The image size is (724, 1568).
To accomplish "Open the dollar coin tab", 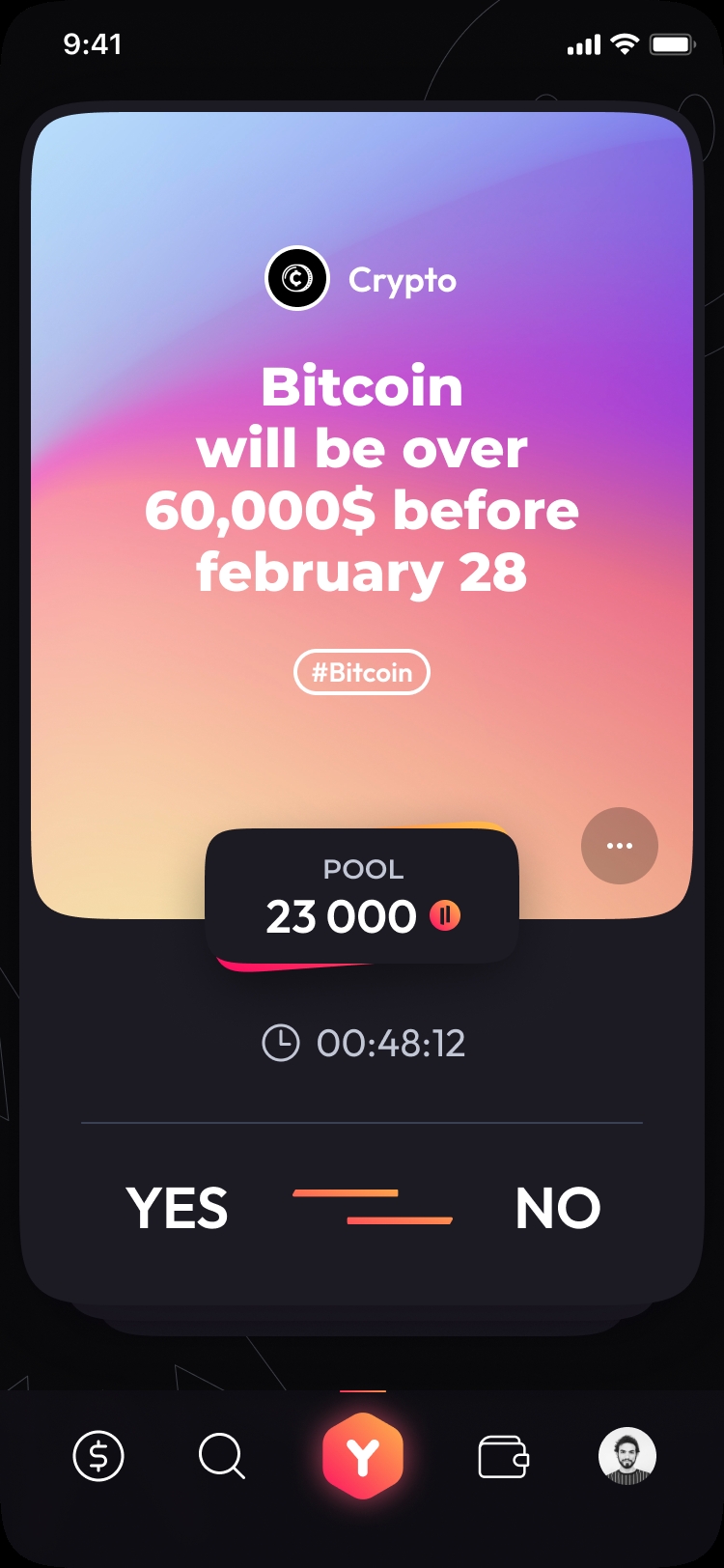I will click(x=98, y=1455).
